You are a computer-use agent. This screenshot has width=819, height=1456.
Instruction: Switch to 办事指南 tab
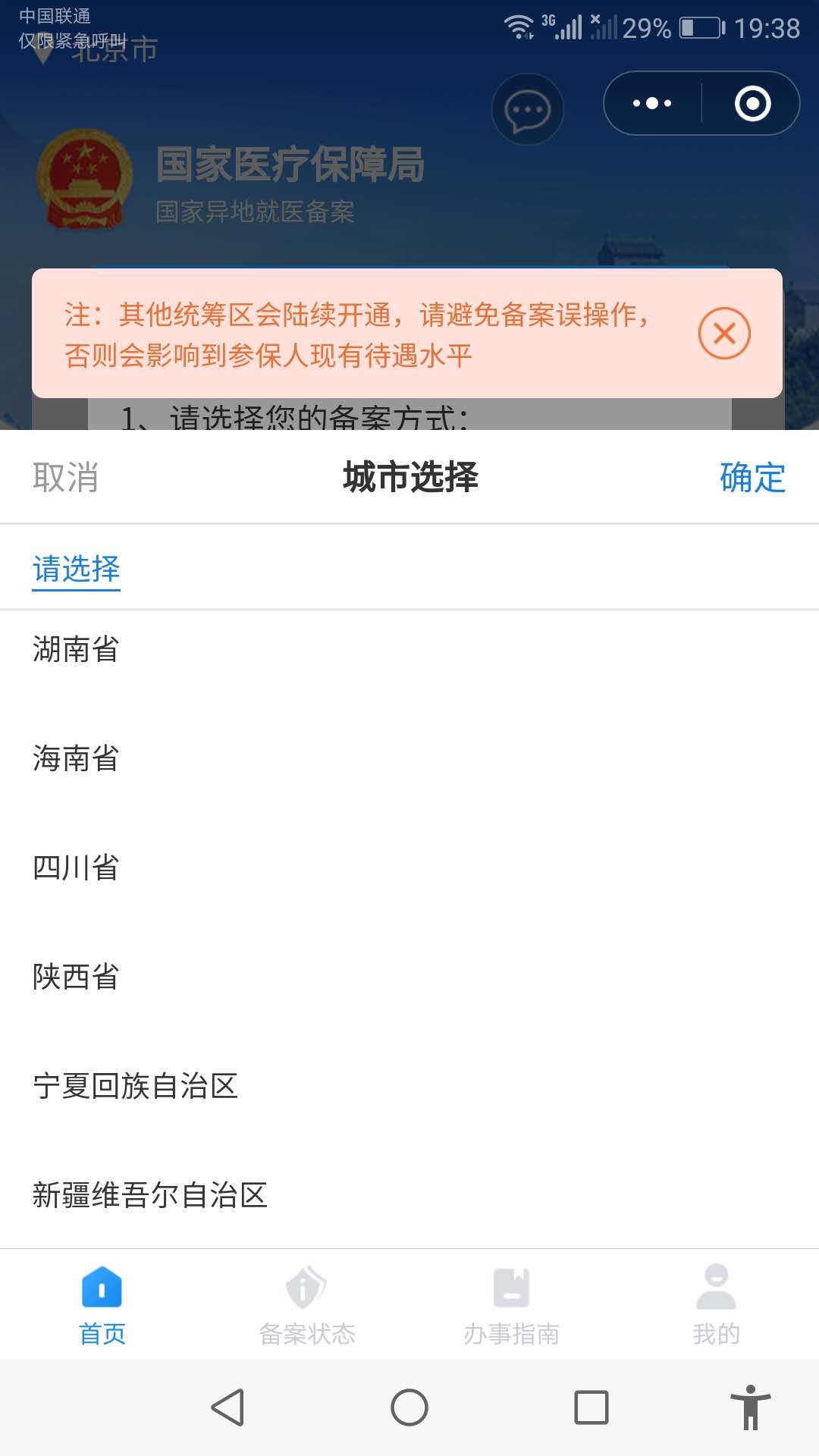pyautogui.click(x=512, y=1304)
